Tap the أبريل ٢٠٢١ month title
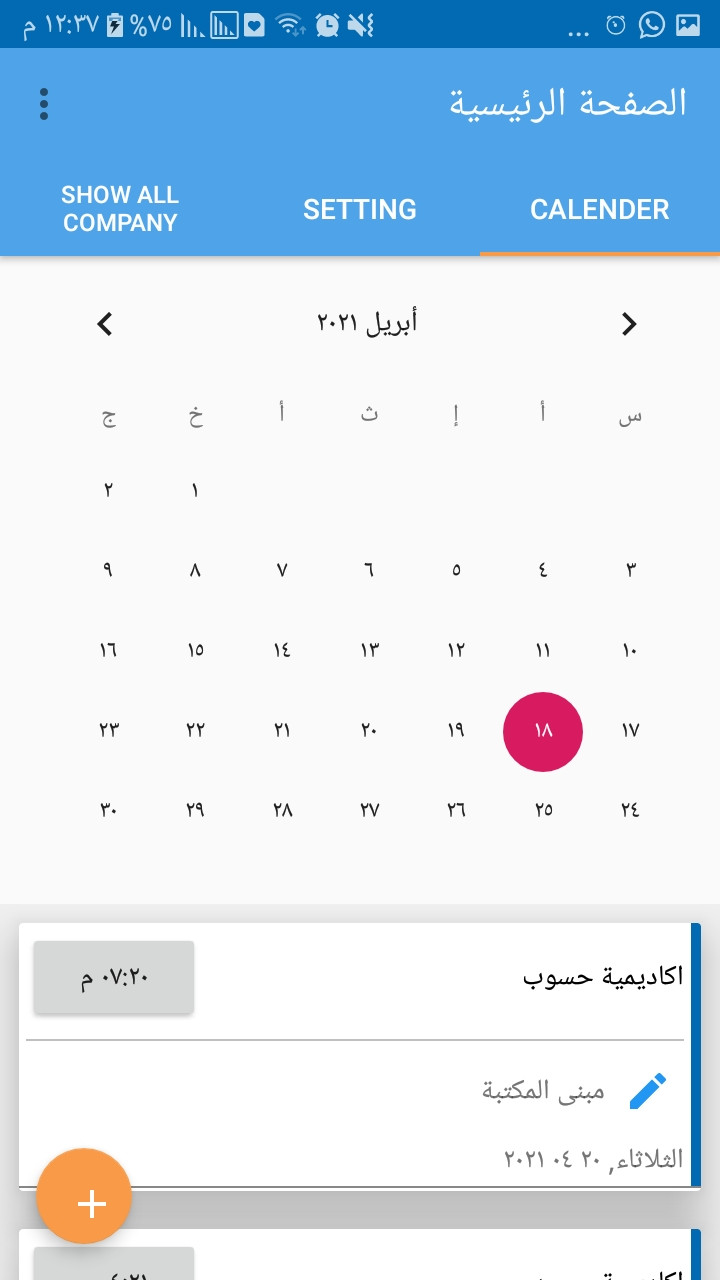 point(366,322)
